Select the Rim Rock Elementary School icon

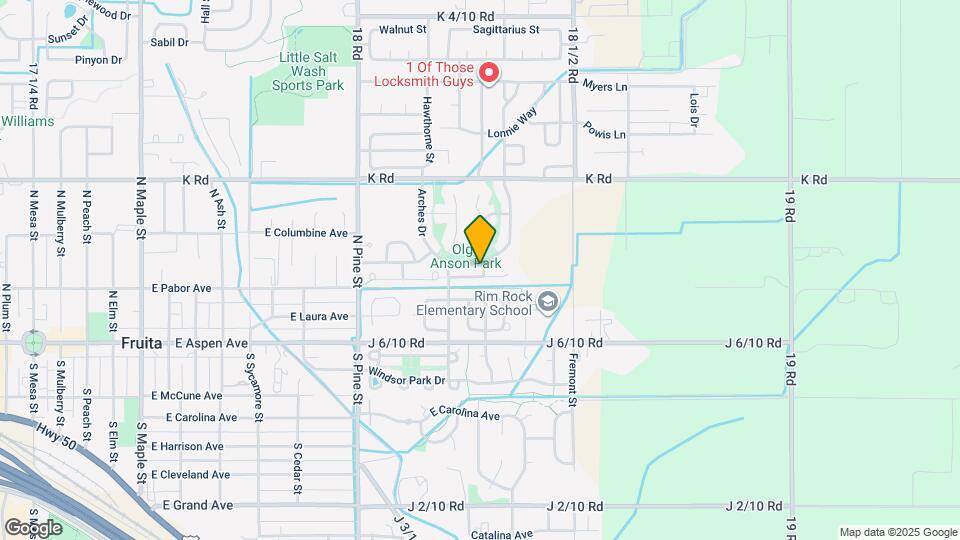548,302
